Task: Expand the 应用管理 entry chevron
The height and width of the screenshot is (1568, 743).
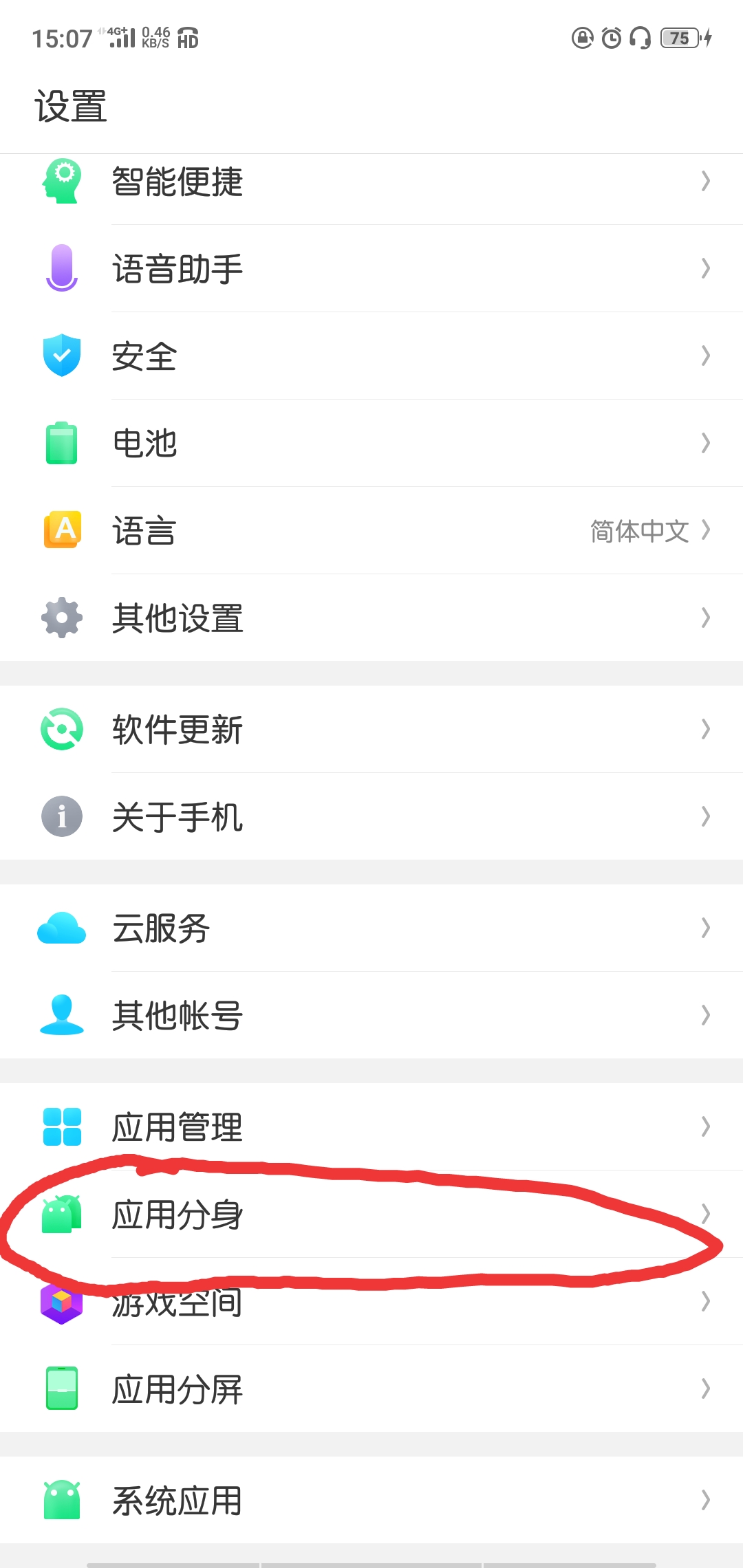Action: click(x=706, y=1126)
